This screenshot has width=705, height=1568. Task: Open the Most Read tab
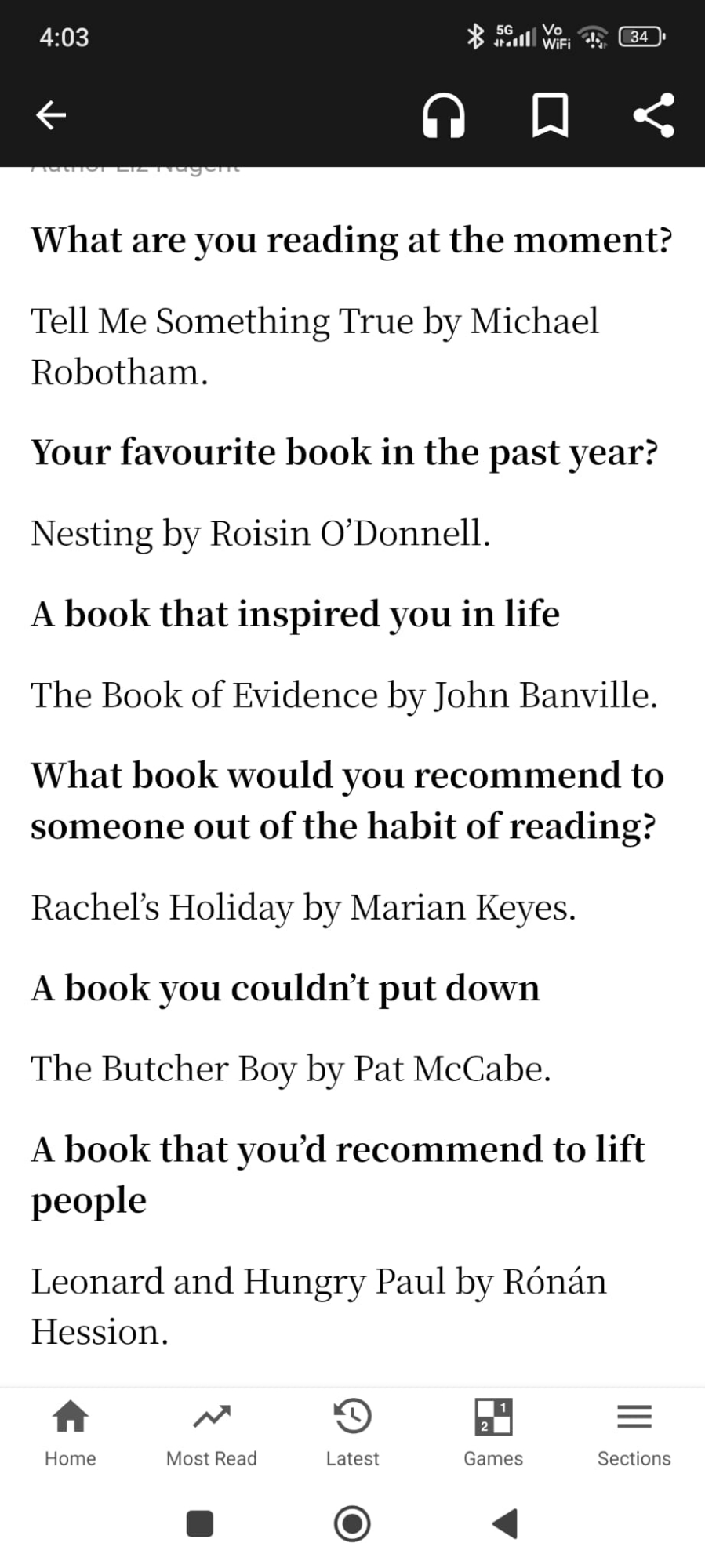212,1433
